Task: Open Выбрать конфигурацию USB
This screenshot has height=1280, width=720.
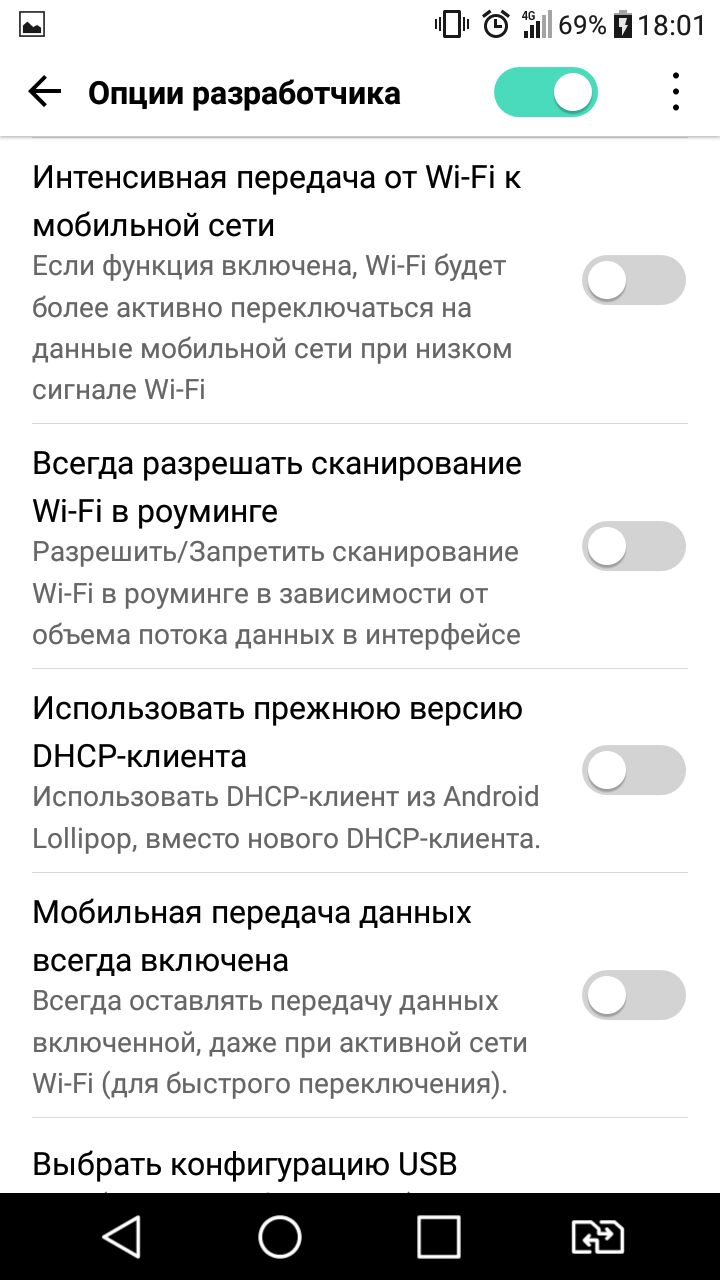Action: (360, 1165)
